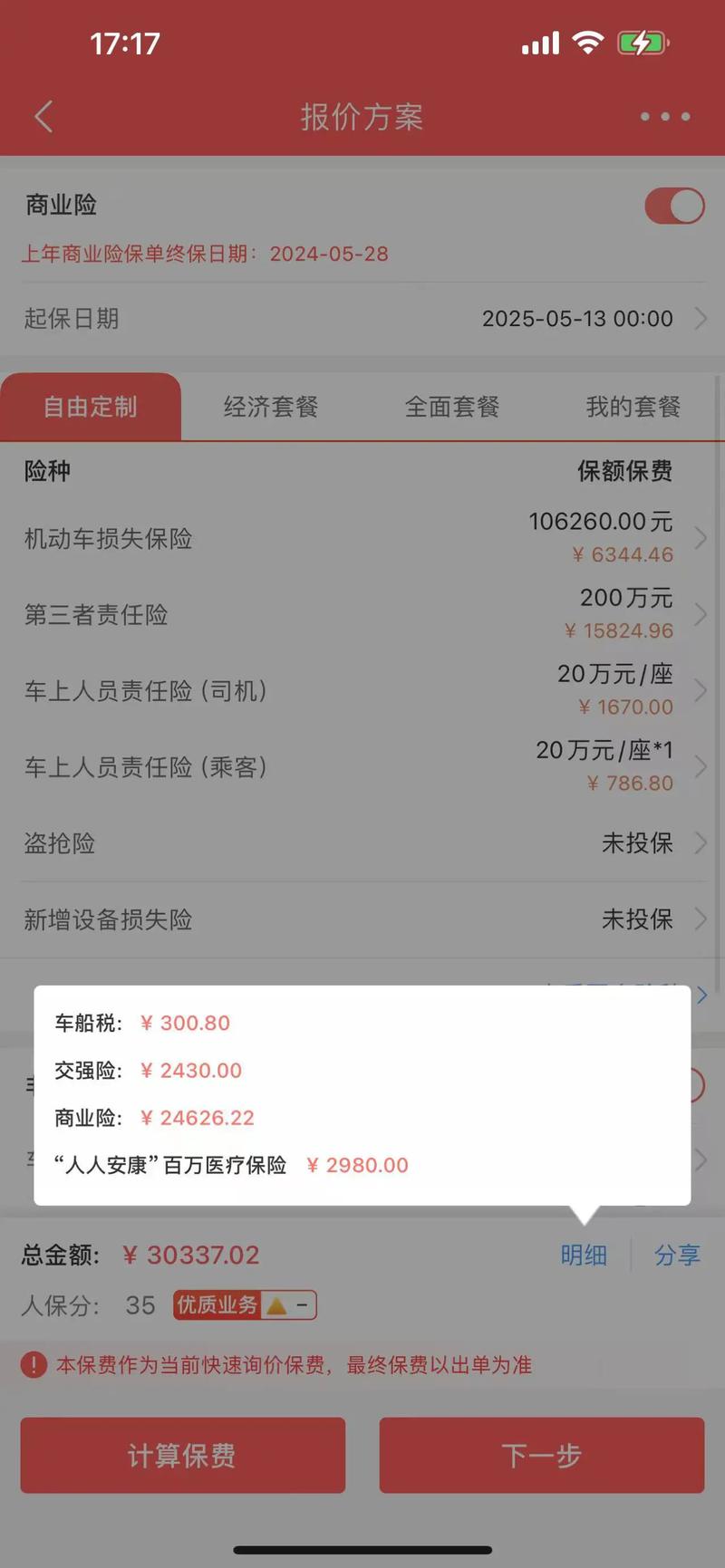Tap the back arrow to exit 报价方案

click(43, 117)
